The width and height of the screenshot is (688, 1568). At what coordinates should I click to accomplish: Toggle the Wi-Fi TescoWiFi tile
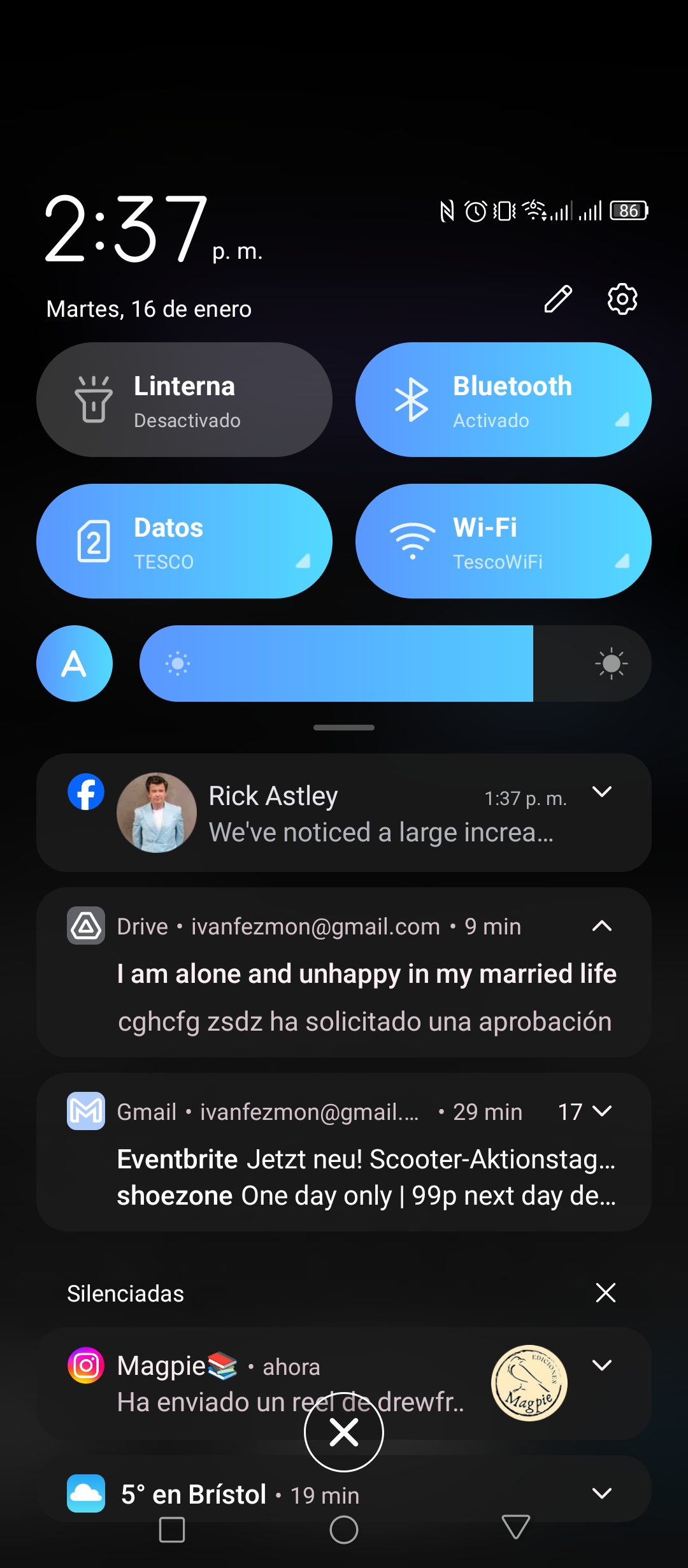point(503,541)
